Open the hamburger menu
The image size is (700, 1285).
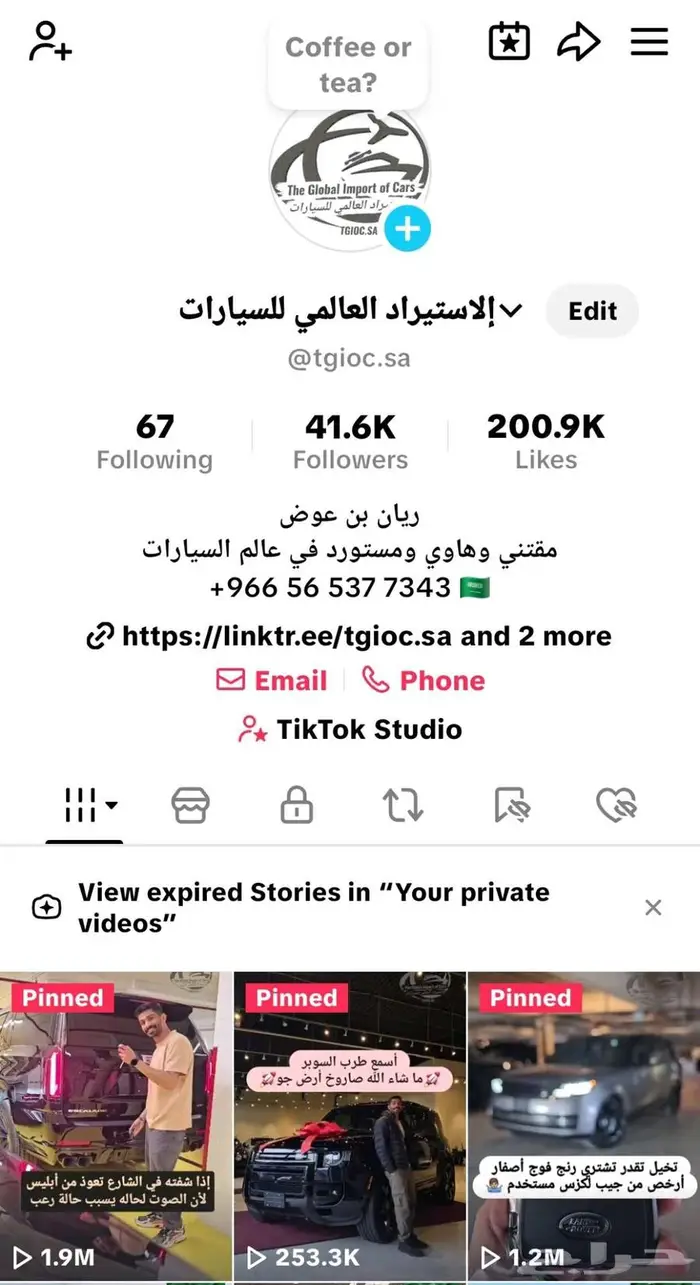coord(649,41)
